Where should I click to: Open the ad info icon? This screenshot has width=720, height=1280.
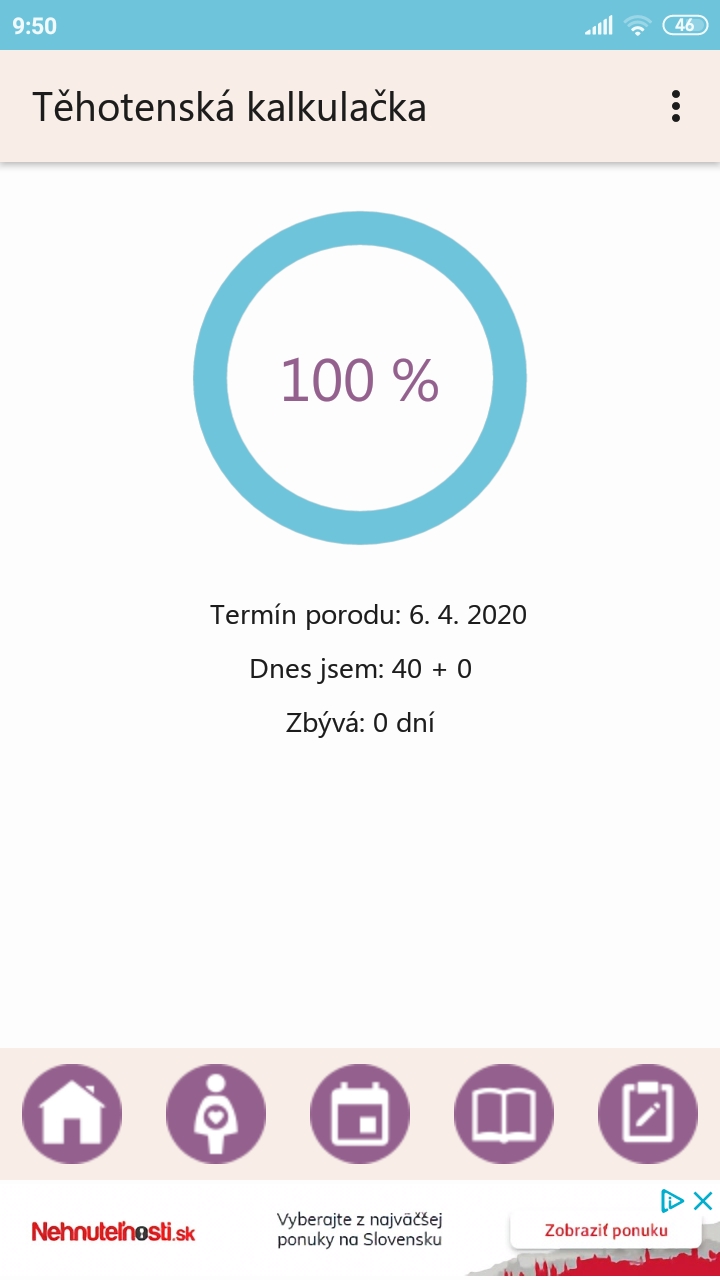tap(672, 1201)
